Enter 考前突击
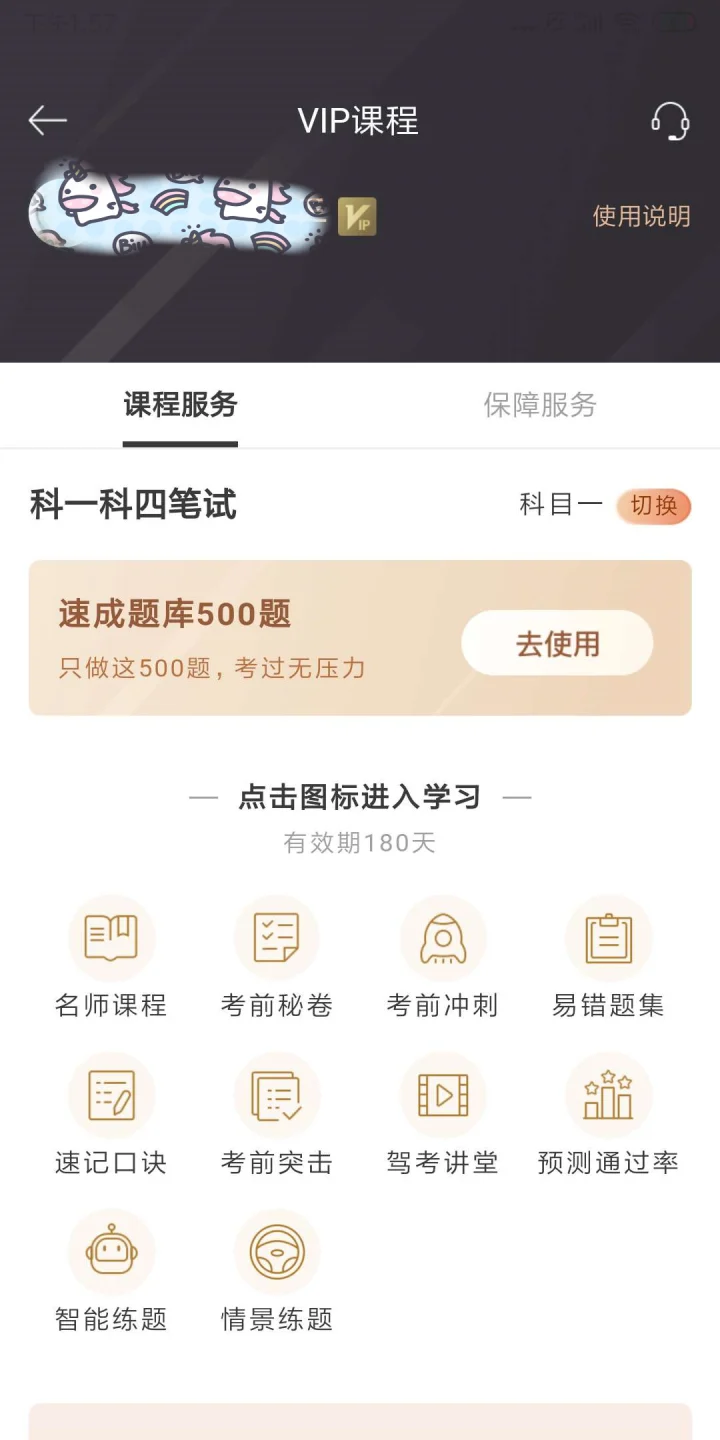The width and height of the screenshot is (720, 1440). click(x=277, y=1114)
